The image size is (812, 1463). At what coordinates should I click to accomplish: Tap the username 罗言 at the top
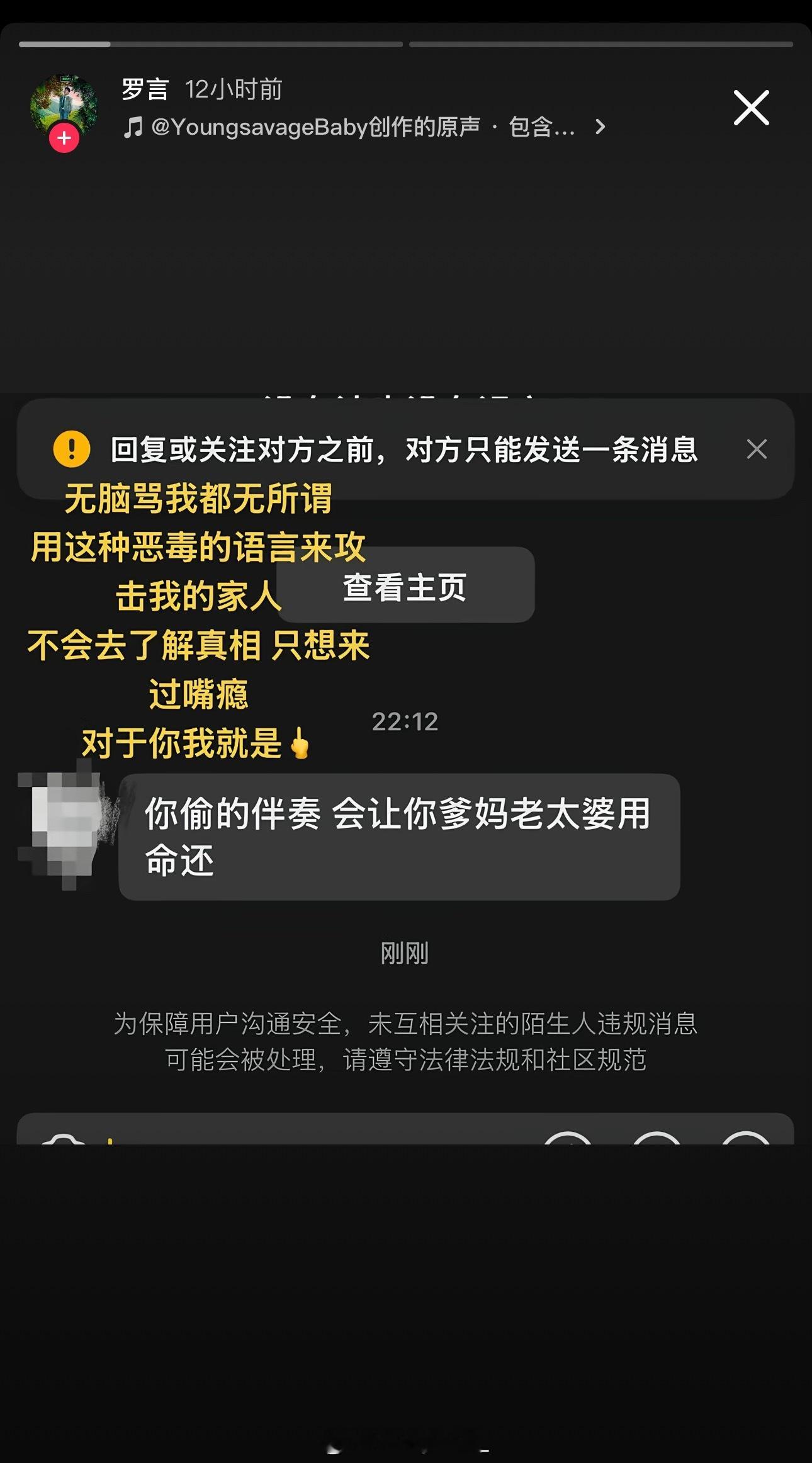pyautogui.click(x=144, y=90)
